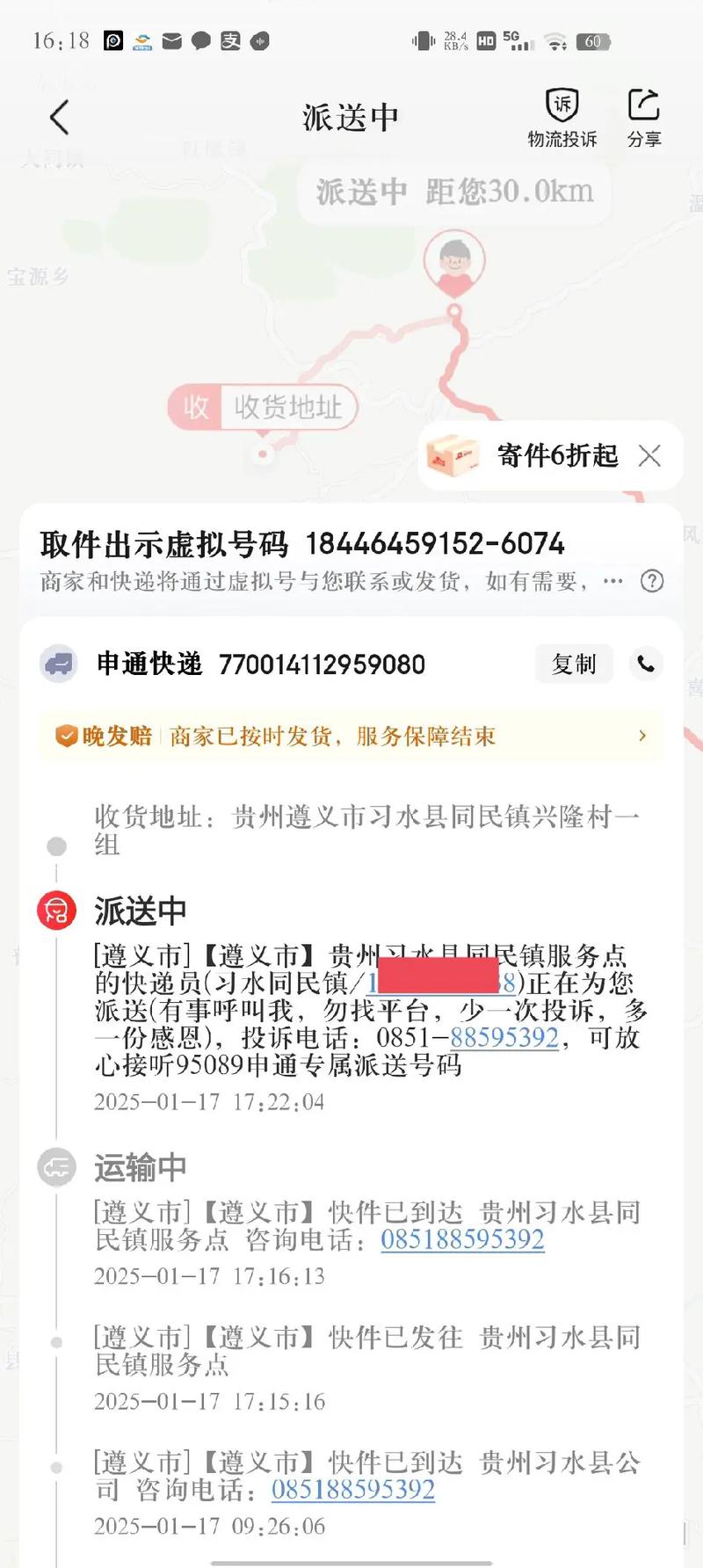Tap the phone icon to call the courier

tap(646, 664)
